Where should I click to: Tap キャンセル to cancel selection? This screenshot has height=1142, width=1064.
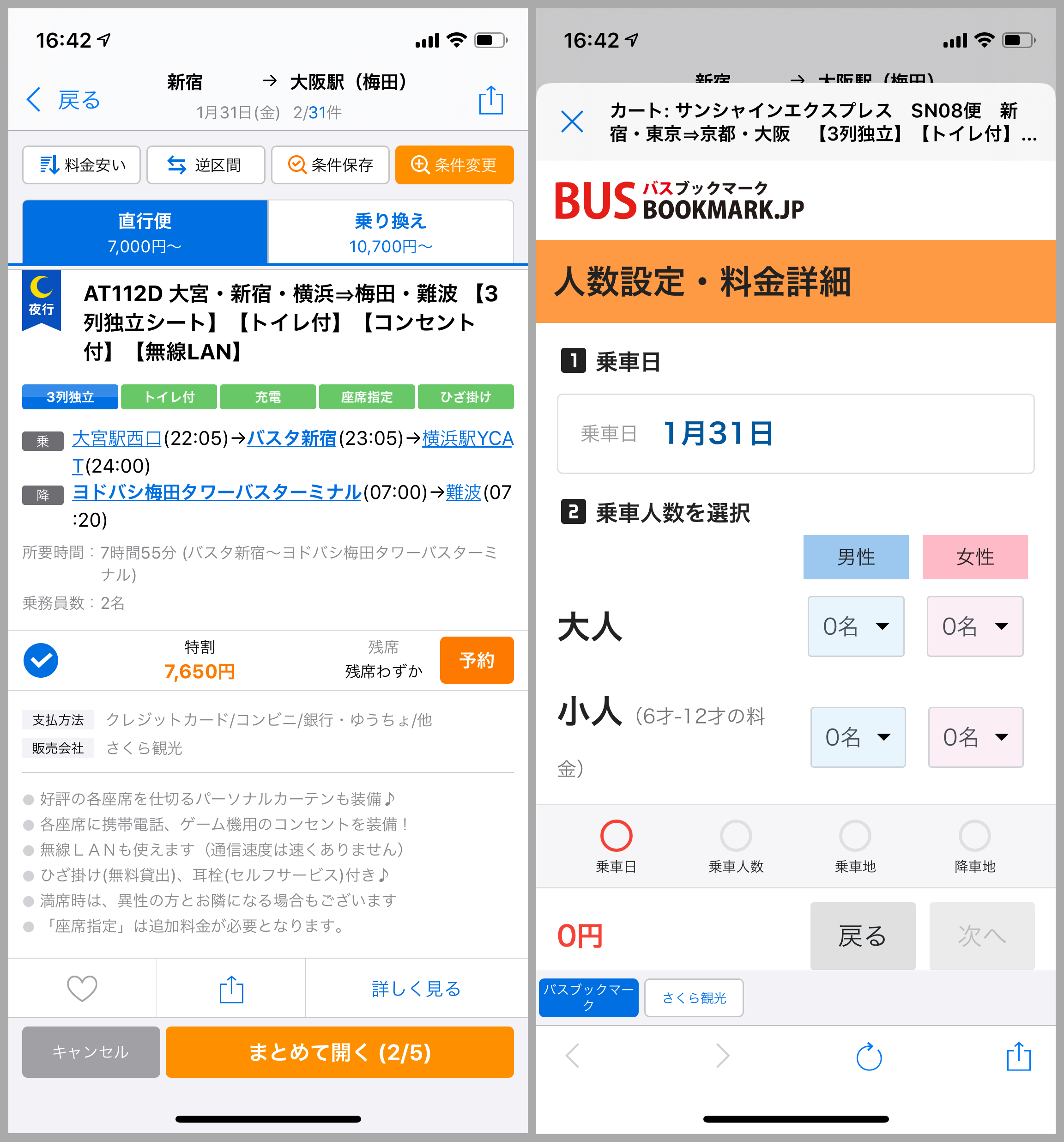[x=91, y=1052]
